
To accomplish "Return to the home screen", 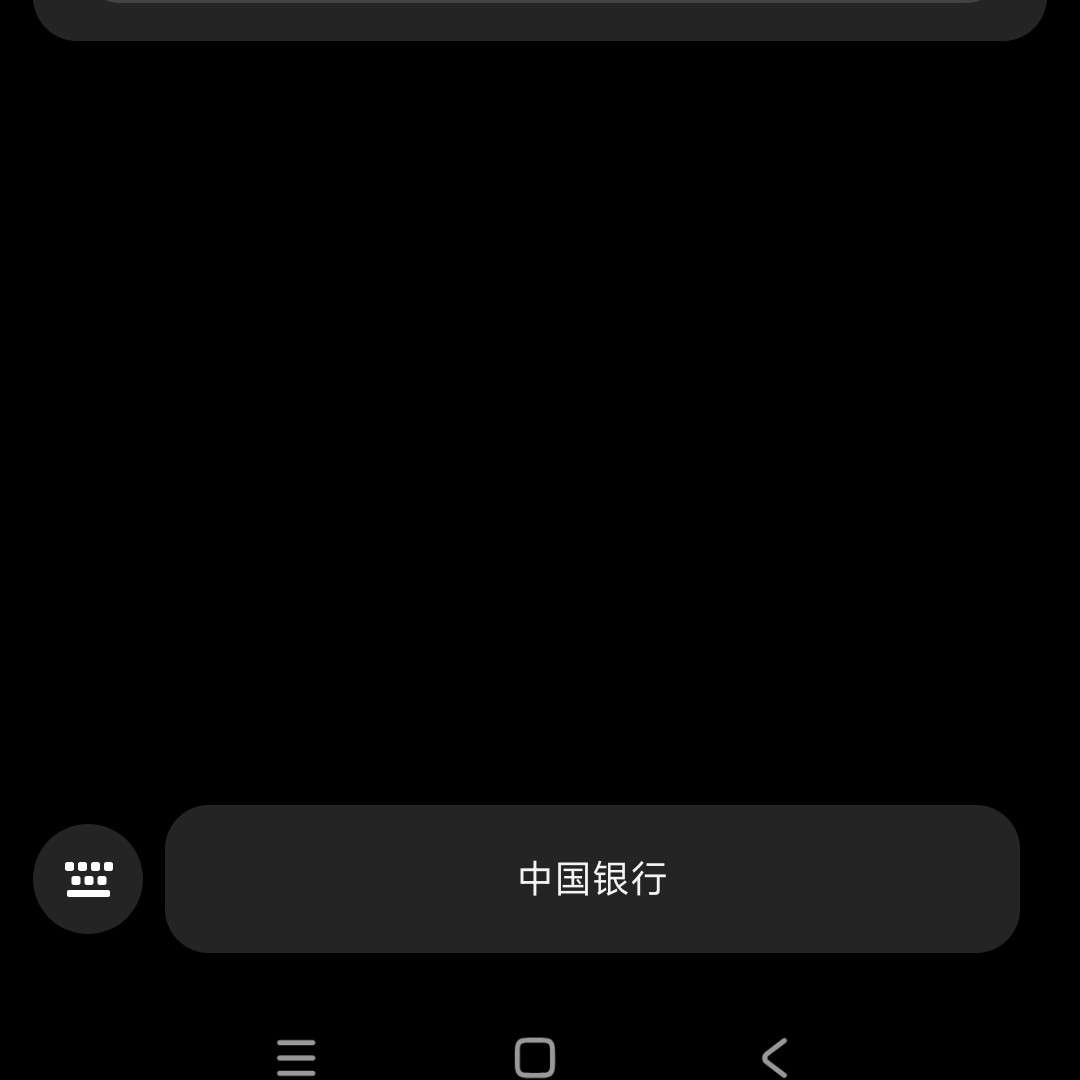I will pyautogui.click(x=535, y=1057).
